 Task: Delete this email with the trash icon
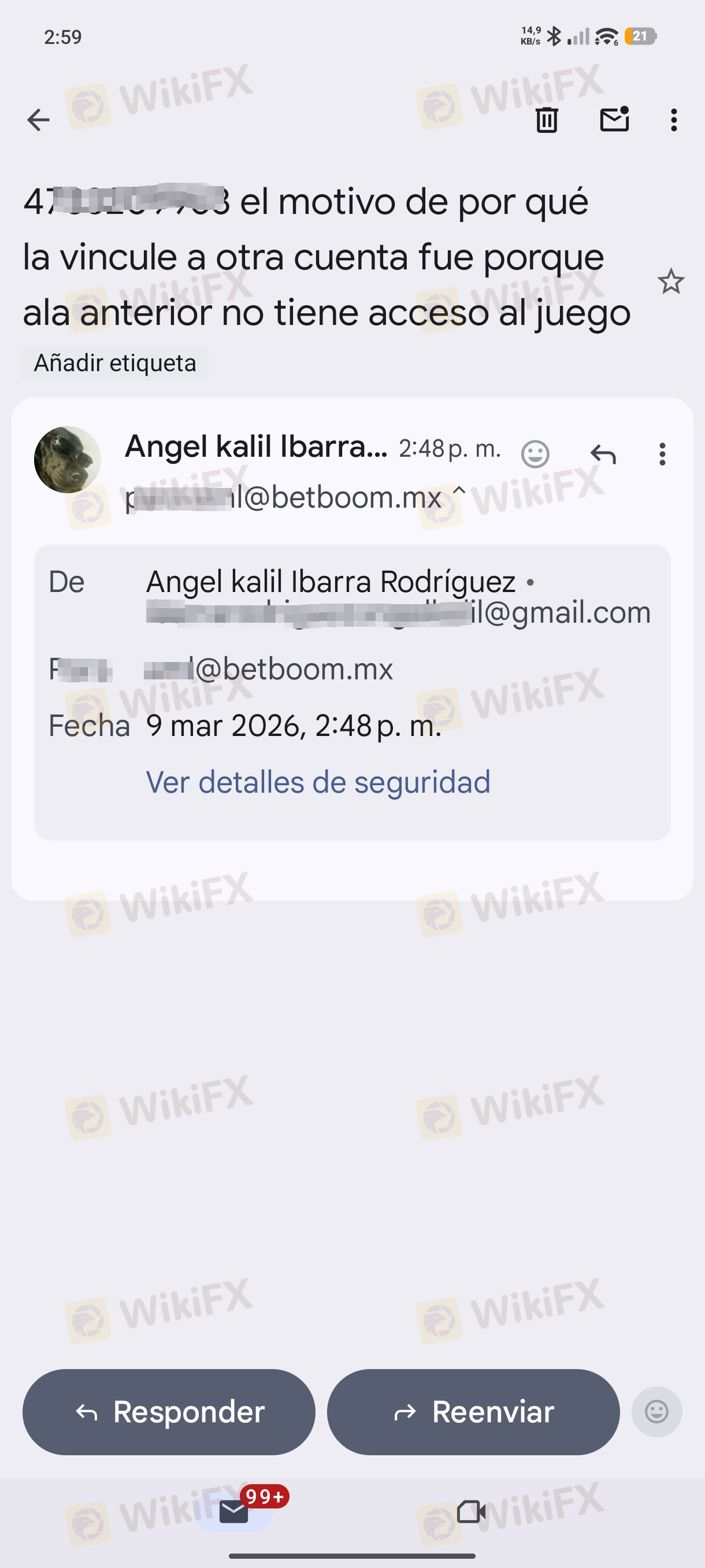546,120
